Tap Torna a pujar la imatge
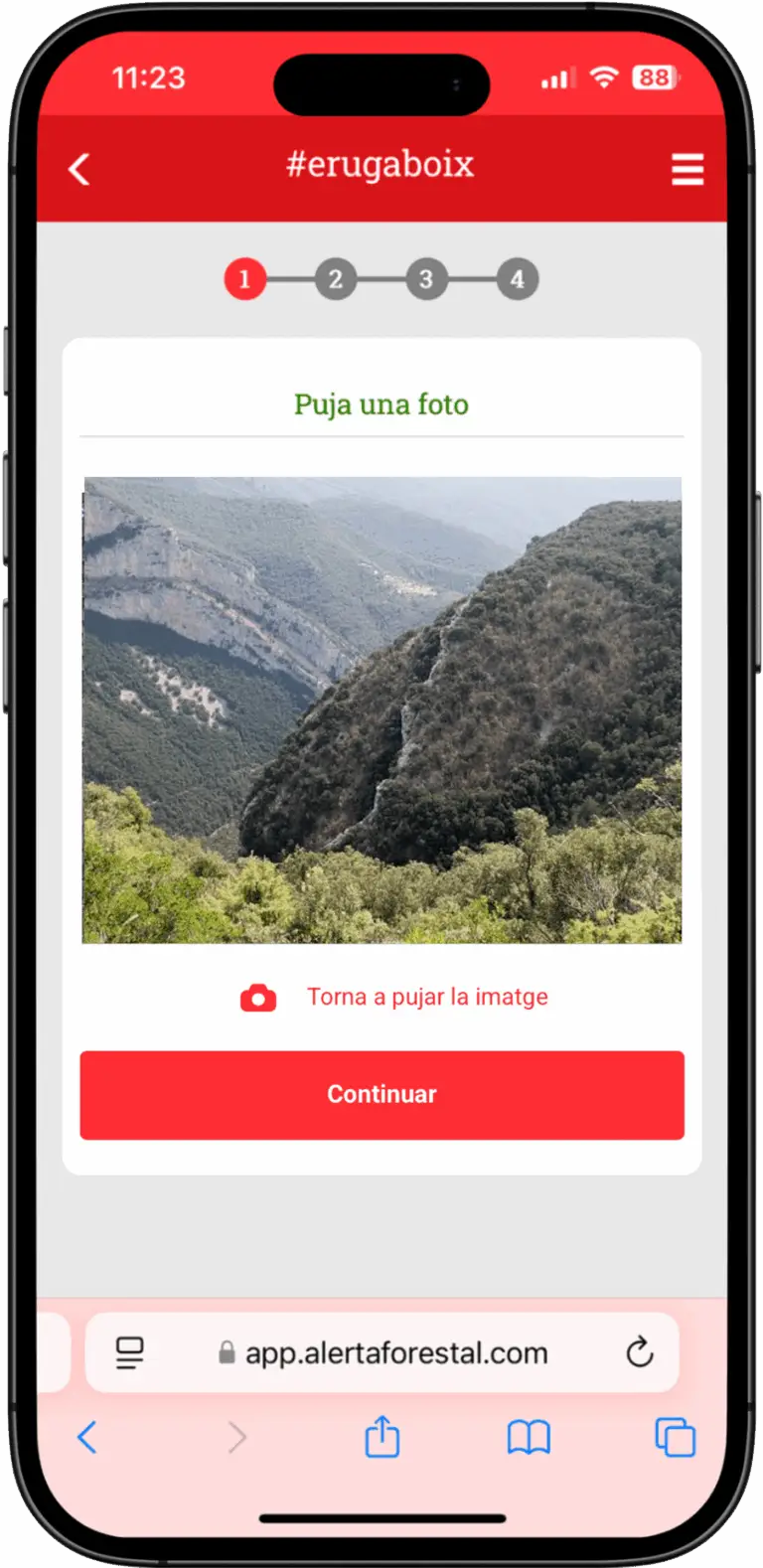The height and width of the screenshot is (1568, 763). (x=426, y=997)
